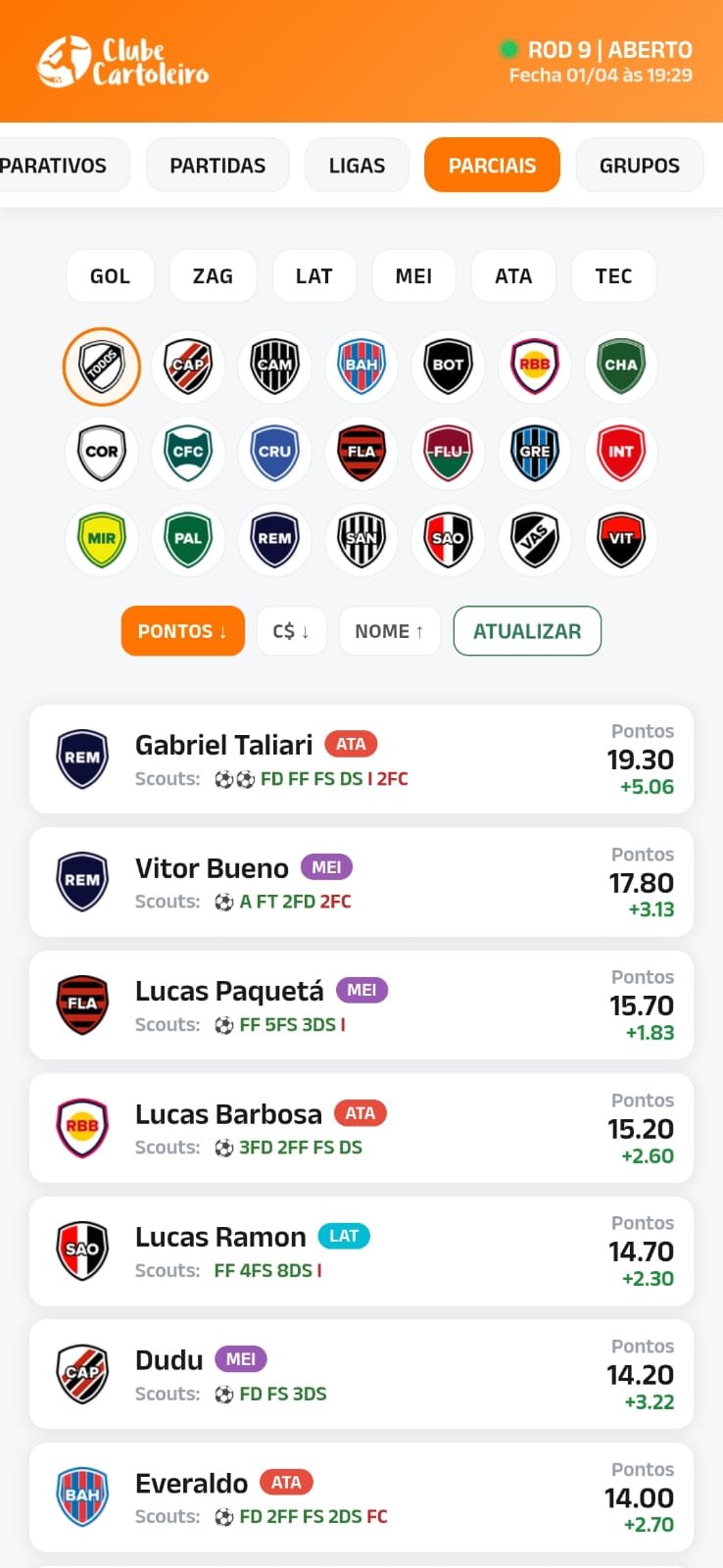Screen dimensions: 723x1568
Task: Select the Vasco VAS club crest
Action: pyautogui.click(x=535, y=540)
